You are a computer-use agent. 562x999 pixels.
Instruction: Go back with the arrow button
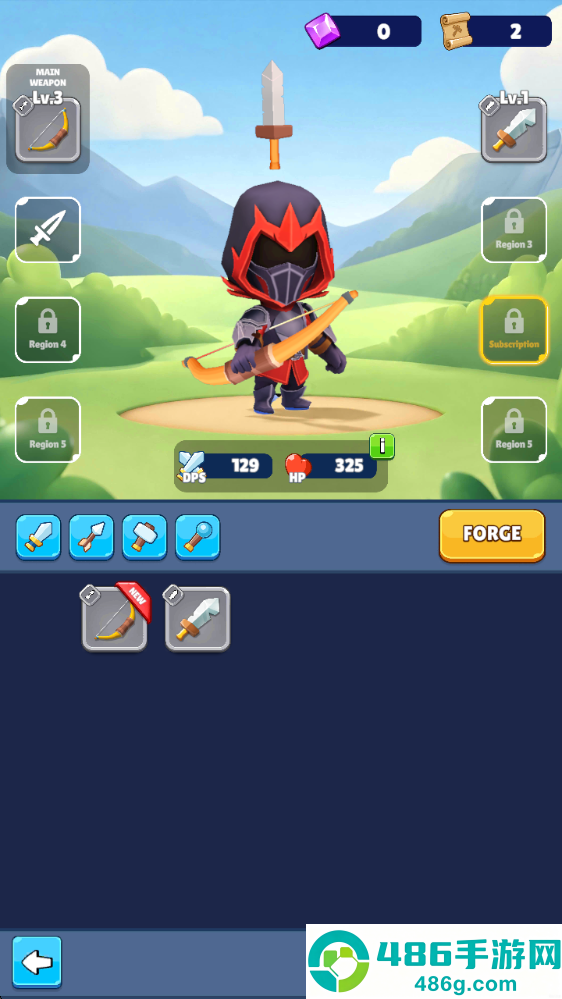click(x=37, y=961)
